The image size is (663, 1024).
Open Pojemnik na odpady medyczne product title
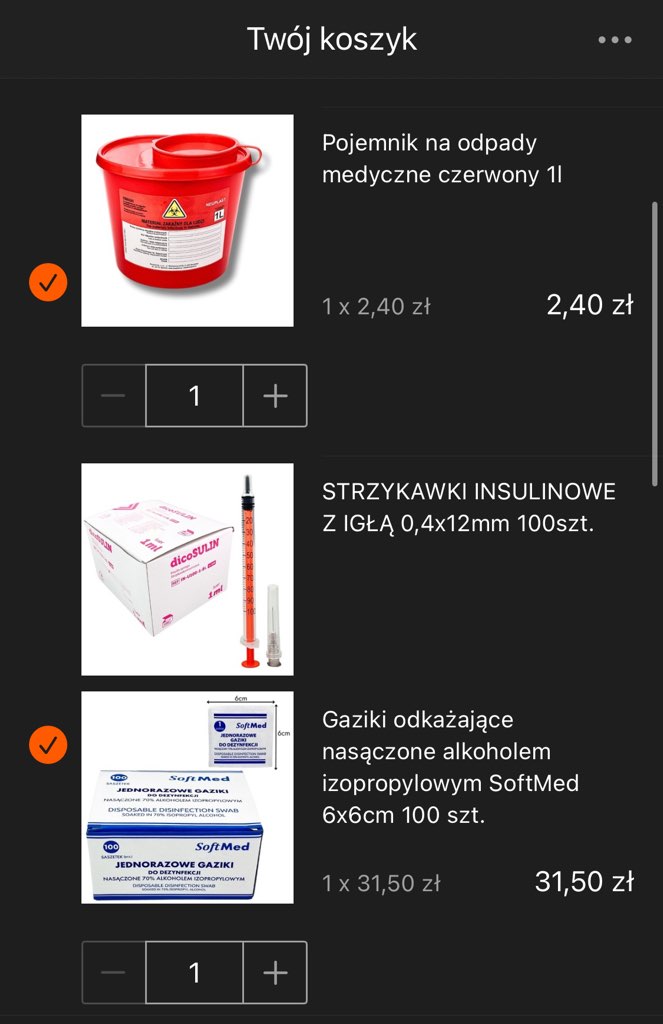coord(443,158)
